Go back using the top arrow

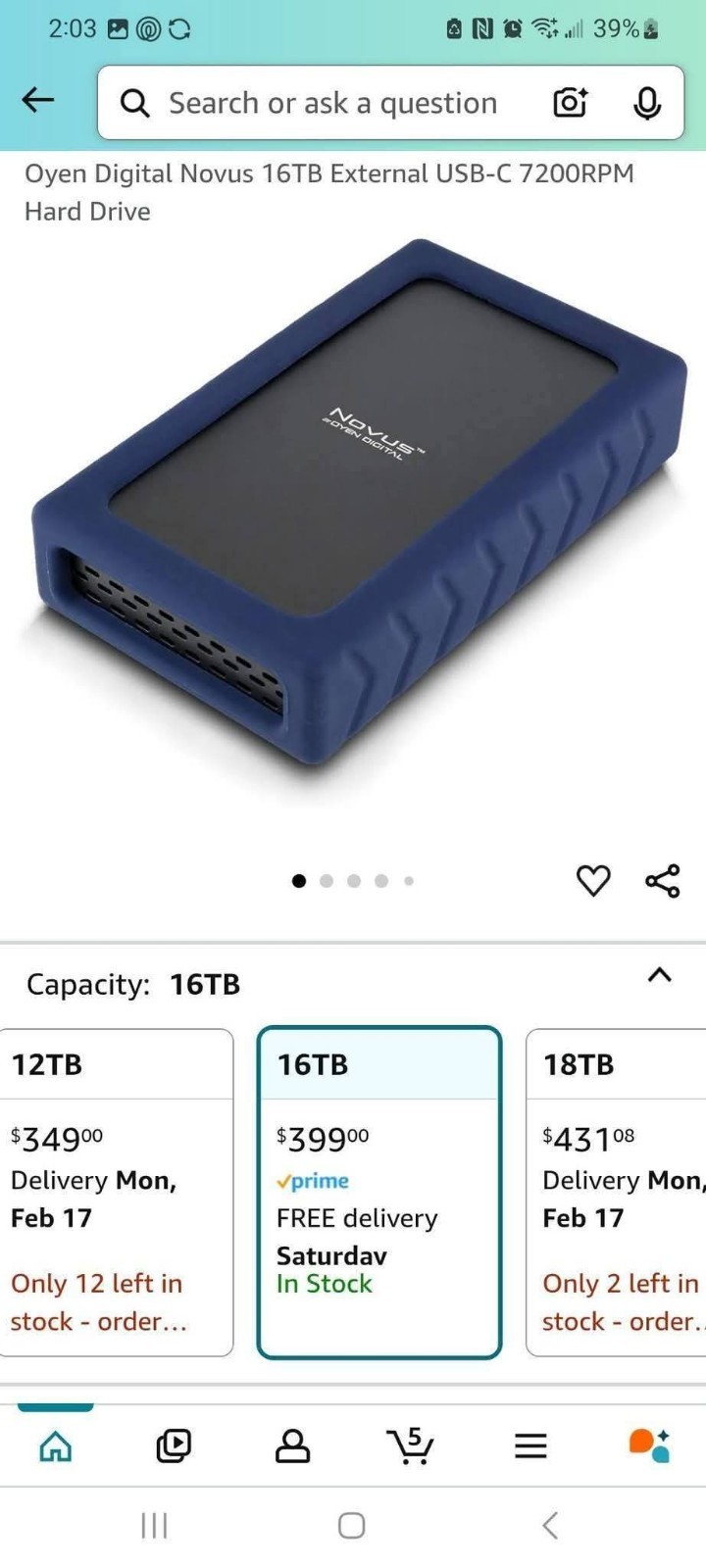[x=38, y=100]
